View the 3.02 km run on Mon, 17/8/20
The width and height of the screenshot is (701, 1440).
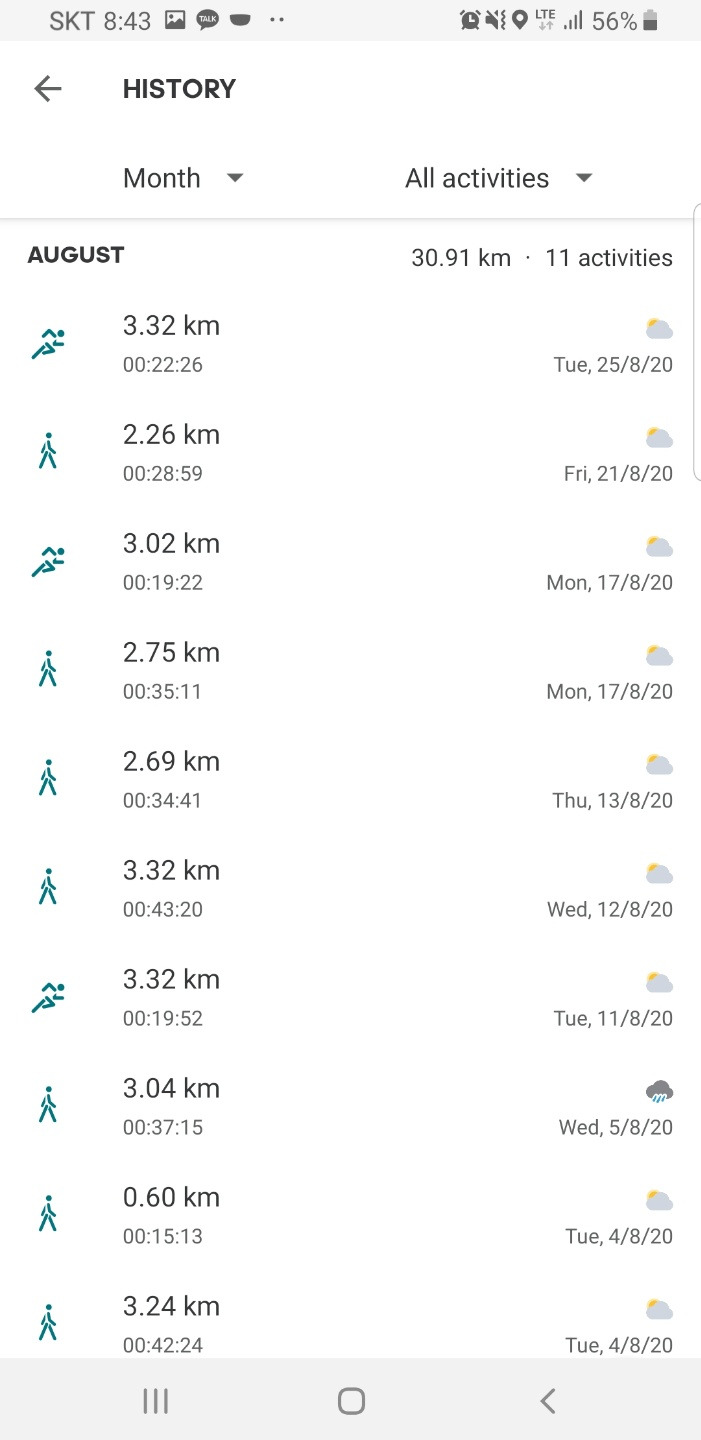pos(350,562)
